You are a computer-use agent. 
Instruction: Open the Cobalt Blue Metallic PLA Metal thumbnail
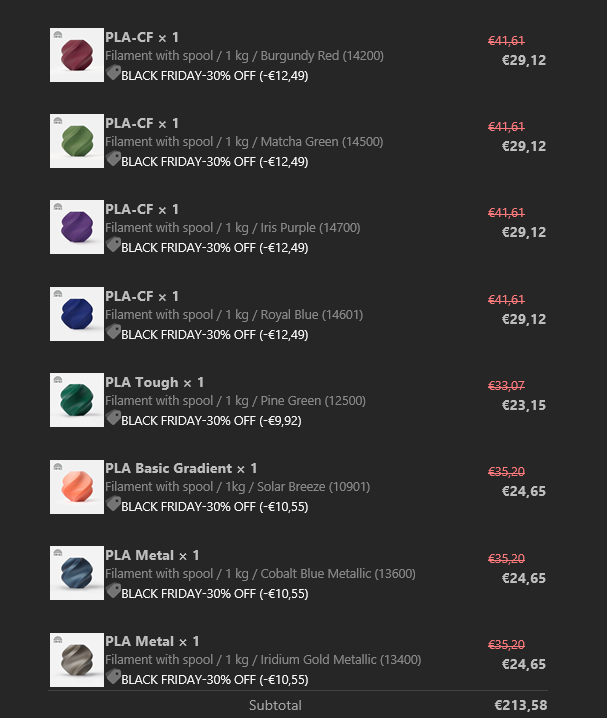coord(76,573)
